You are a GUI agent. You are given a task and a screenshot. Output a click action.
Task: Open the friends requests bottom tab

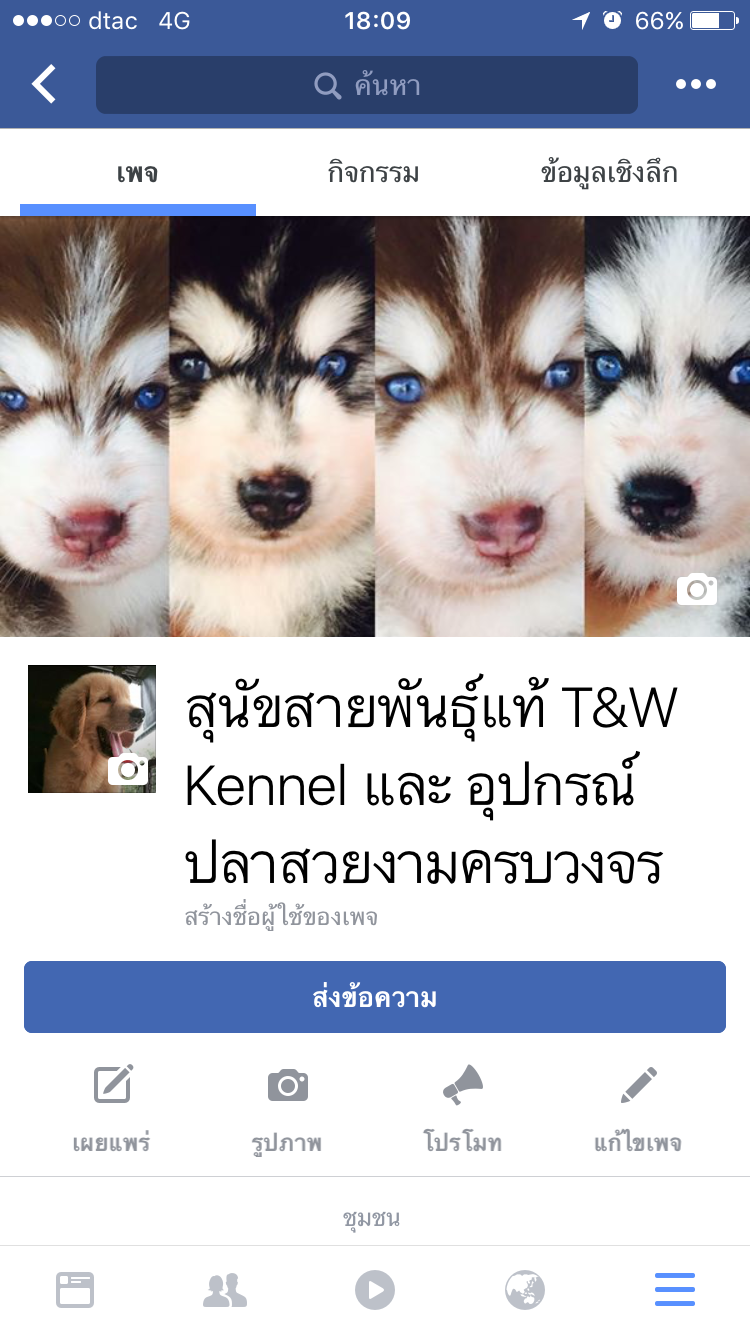pos(225,1290)
